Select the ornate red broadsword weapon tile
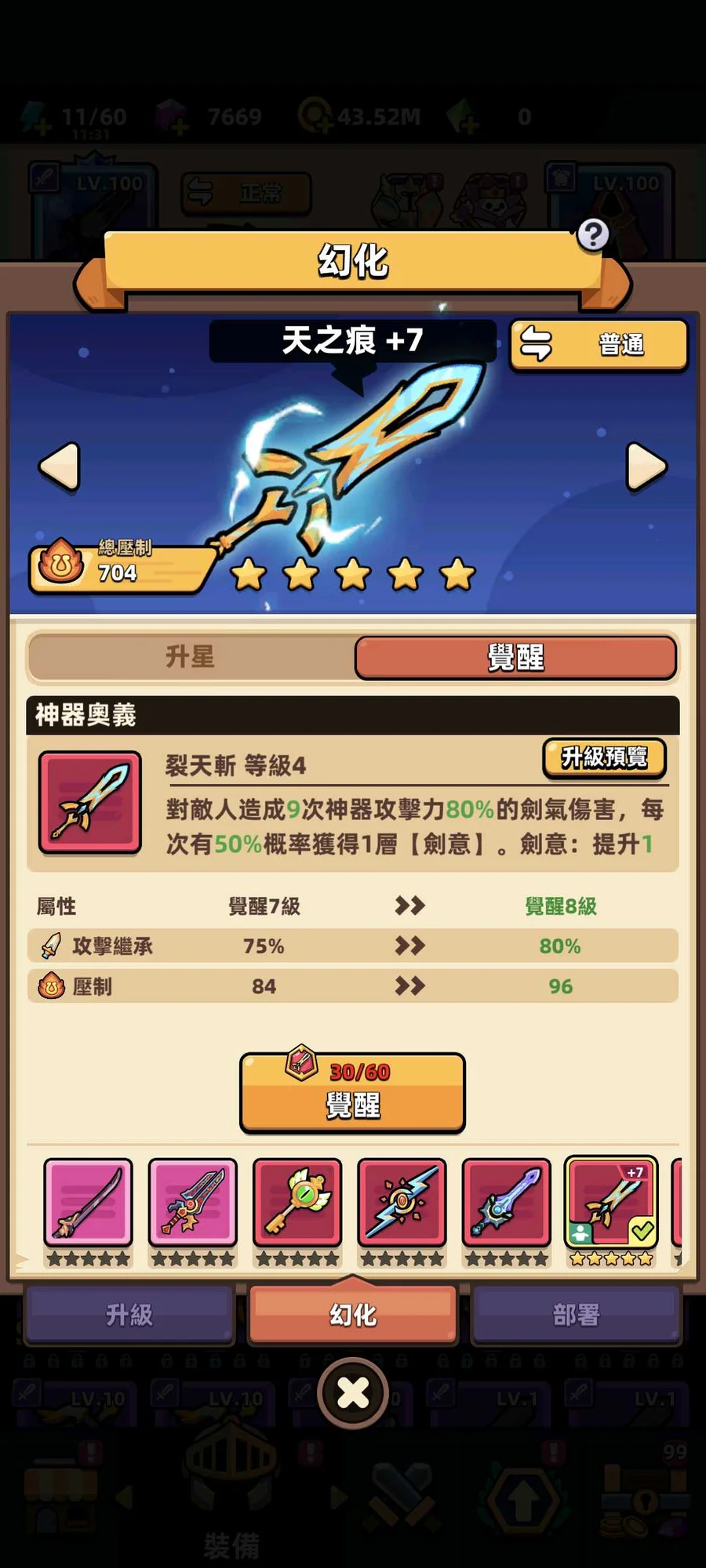This screenshot has height=1568, width=706. 193,1203
